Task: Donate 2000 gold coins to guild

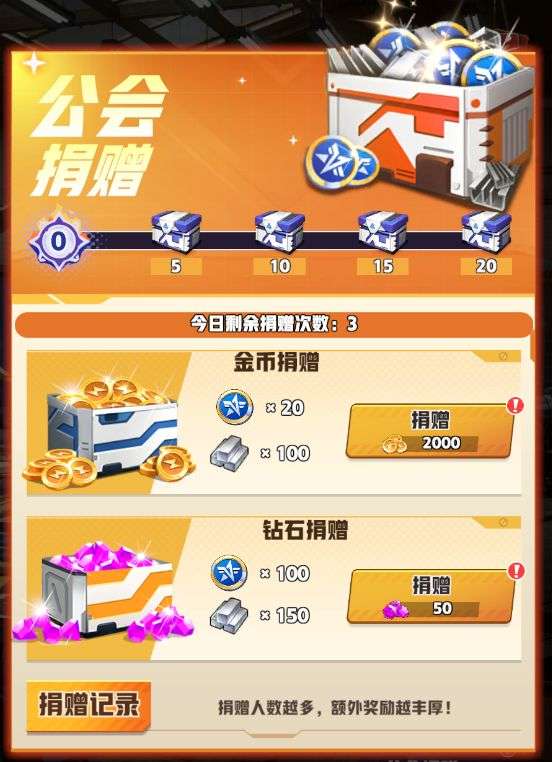Action: click(430, 431)
